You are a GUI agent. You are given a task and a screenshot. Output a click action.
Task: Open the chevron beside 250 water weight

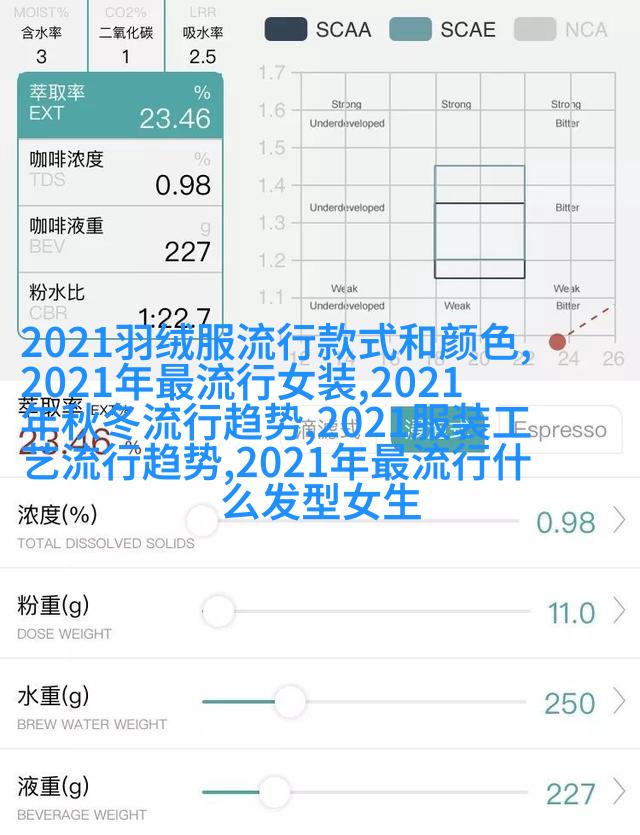tap(620, 701)
